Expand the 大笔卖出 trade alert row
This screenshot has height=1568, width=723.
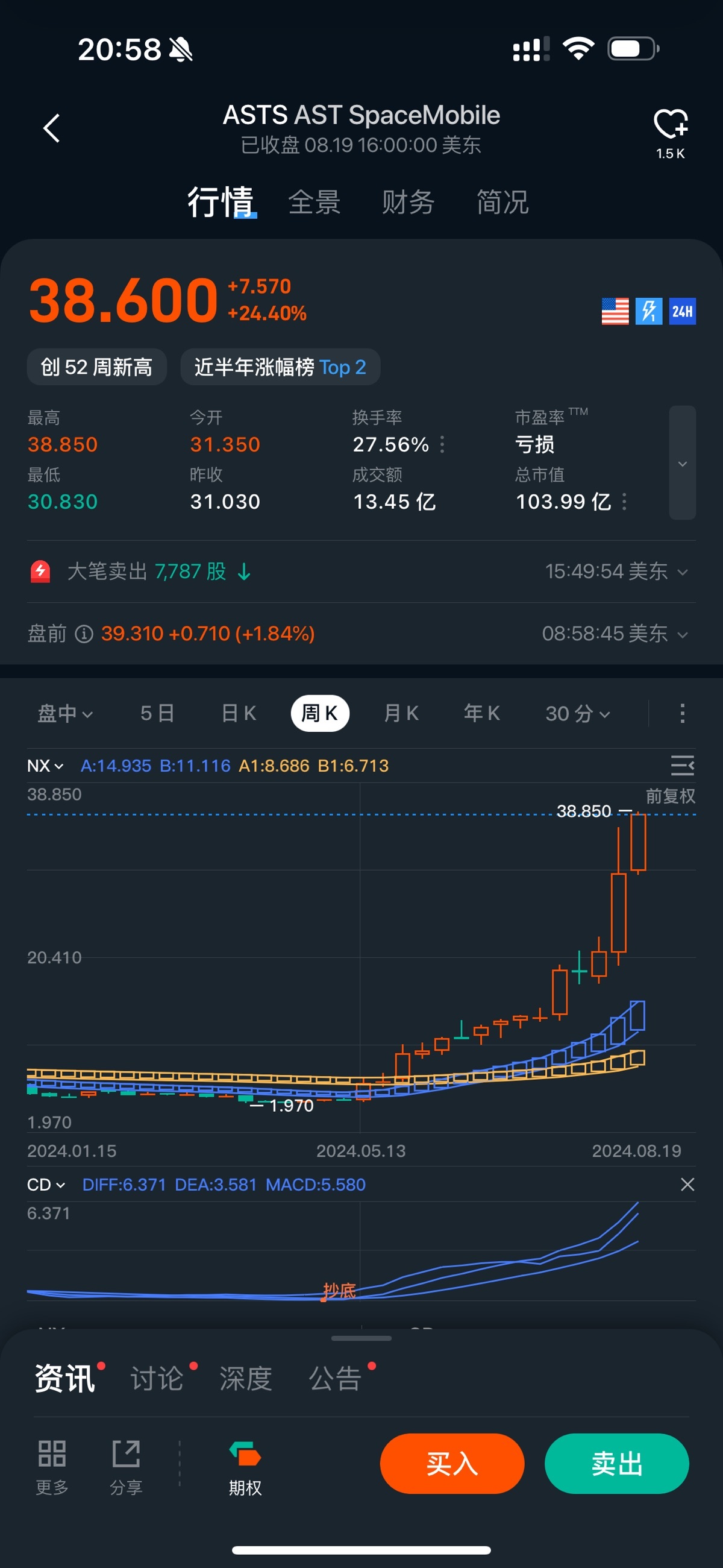tap(681, 572)
